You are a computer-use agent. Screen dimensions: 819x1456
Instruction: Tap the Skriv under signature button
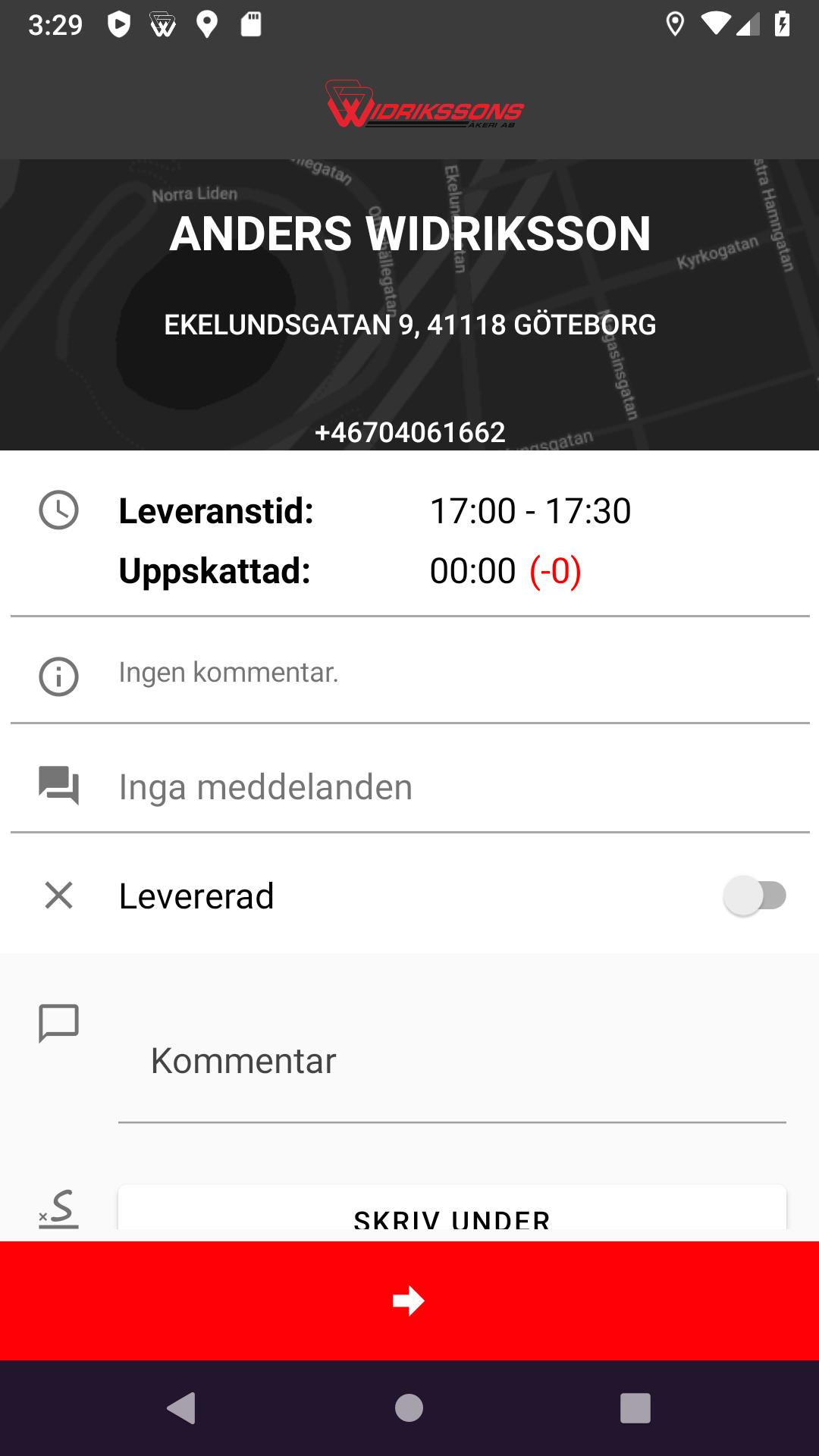452,1209
